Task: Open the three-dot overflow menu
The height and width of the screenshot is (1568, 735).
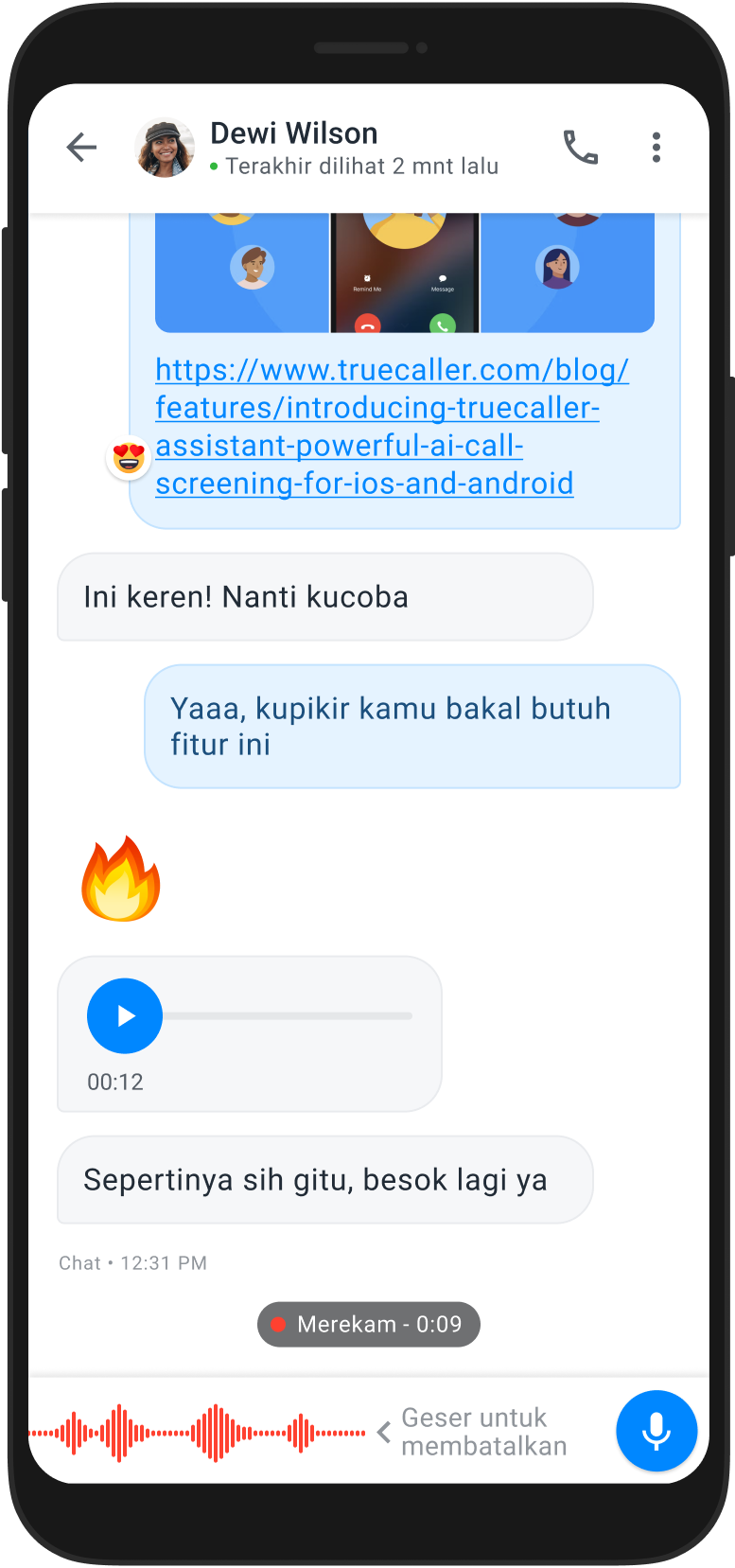Action: [656, 148]
